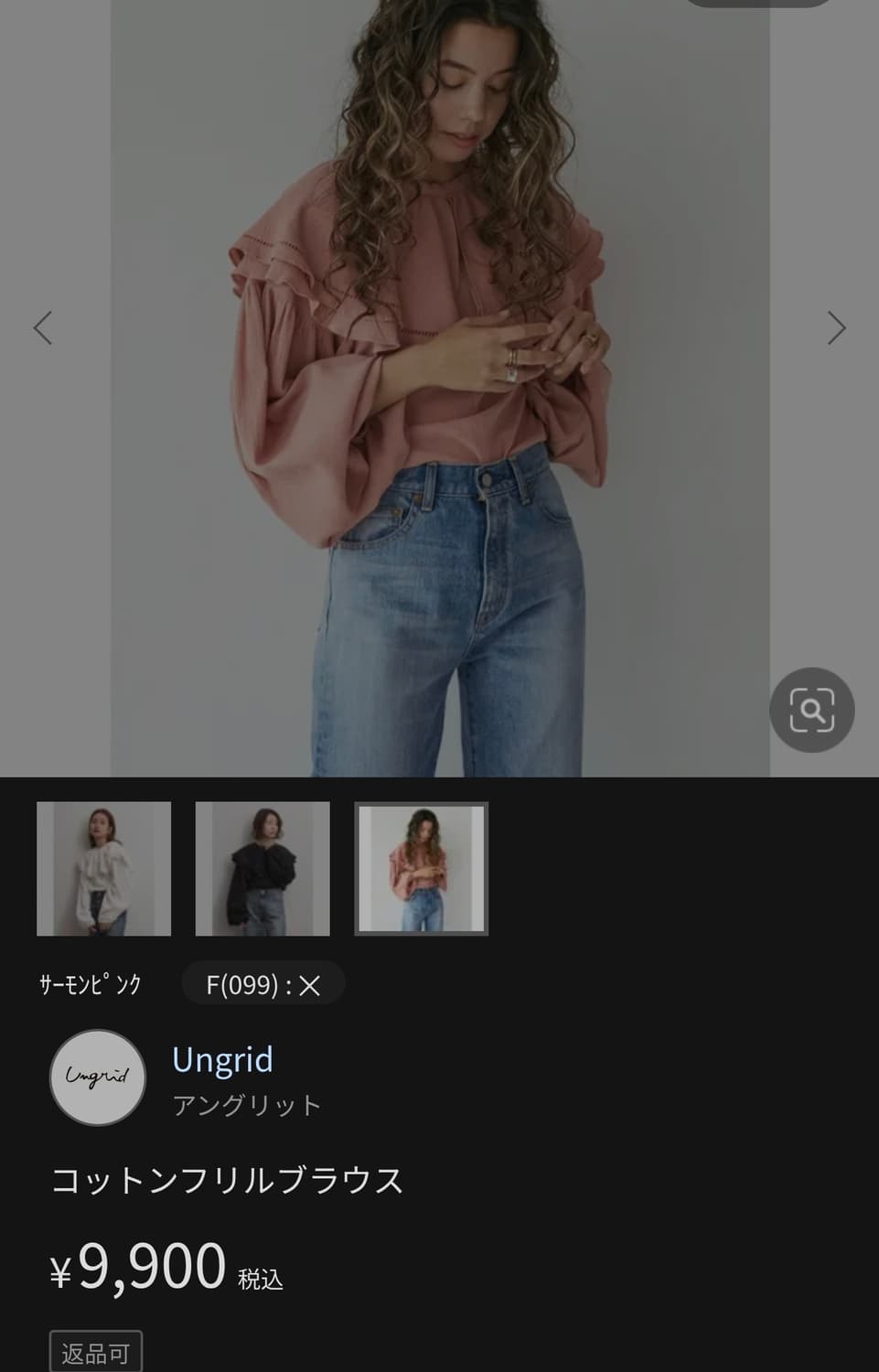Open the Ungrid link in blue
Viewport: 879px width, 1372px height.
click(221, 1061)
